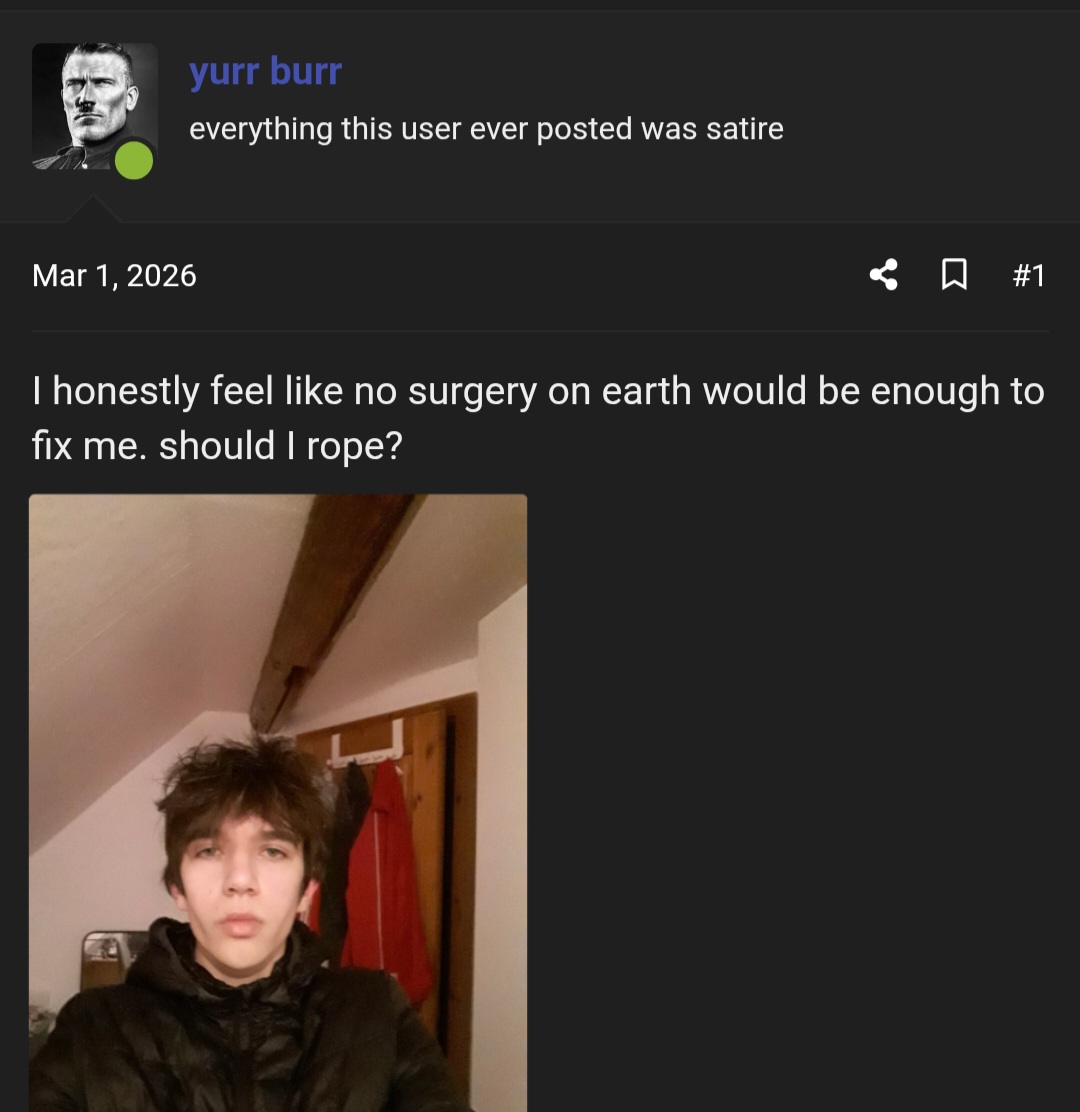Open the attached photo in the post
The height and width of the screenshot is (1112, 1080).
point(278,802)
